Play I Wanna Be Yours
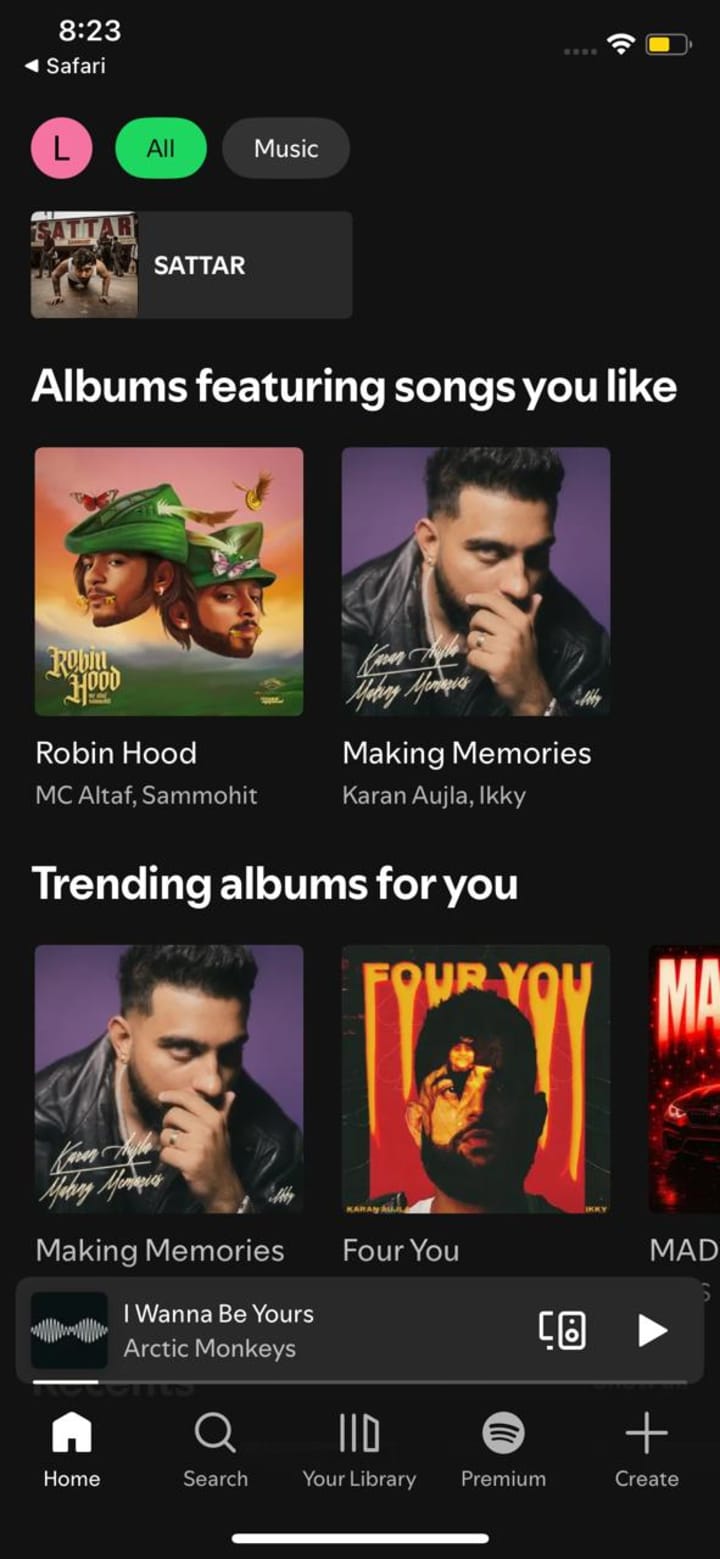720x1559 pixels. tap(652, 1330)
